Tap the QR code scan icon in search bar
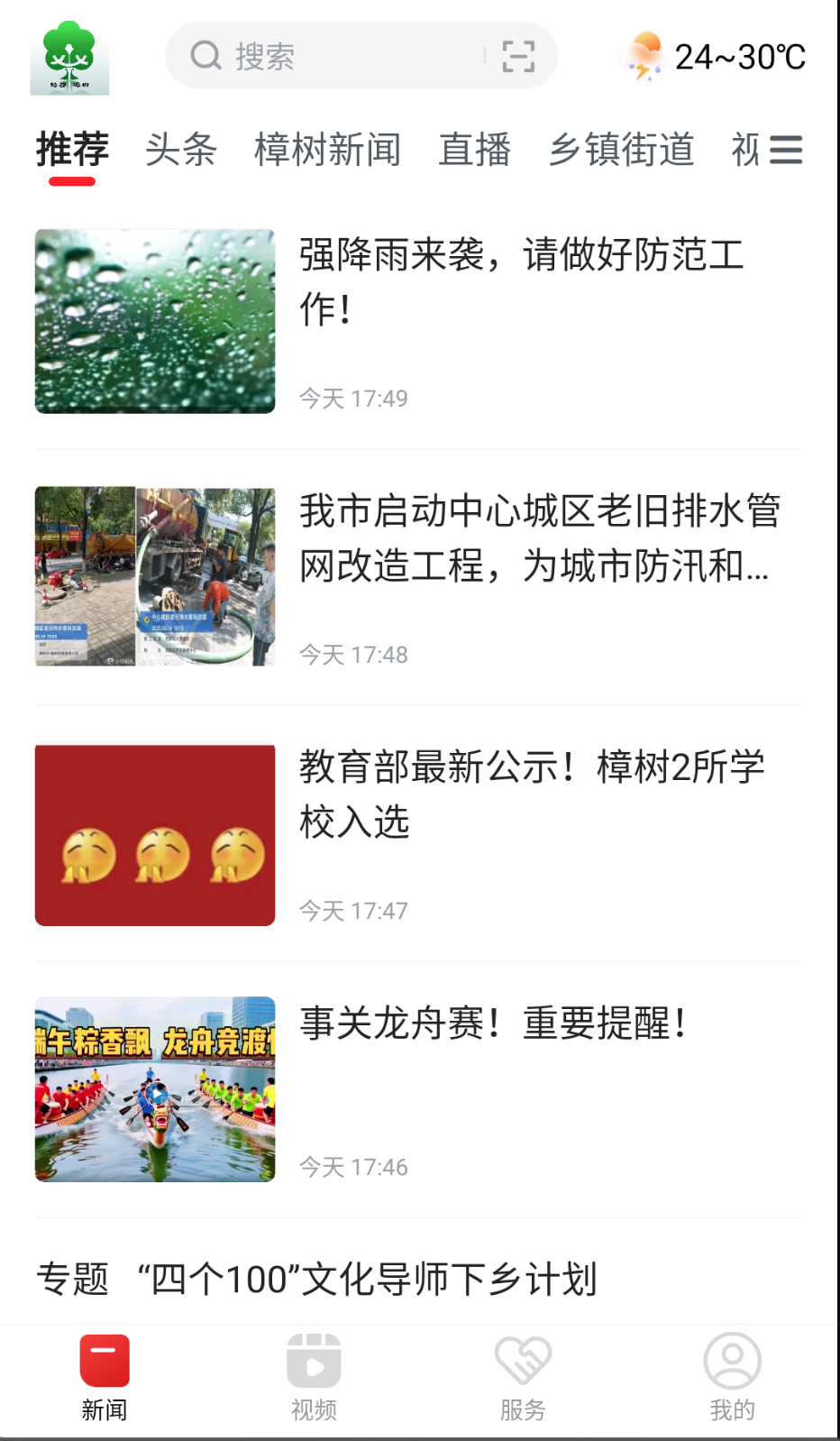 point(519,56)
